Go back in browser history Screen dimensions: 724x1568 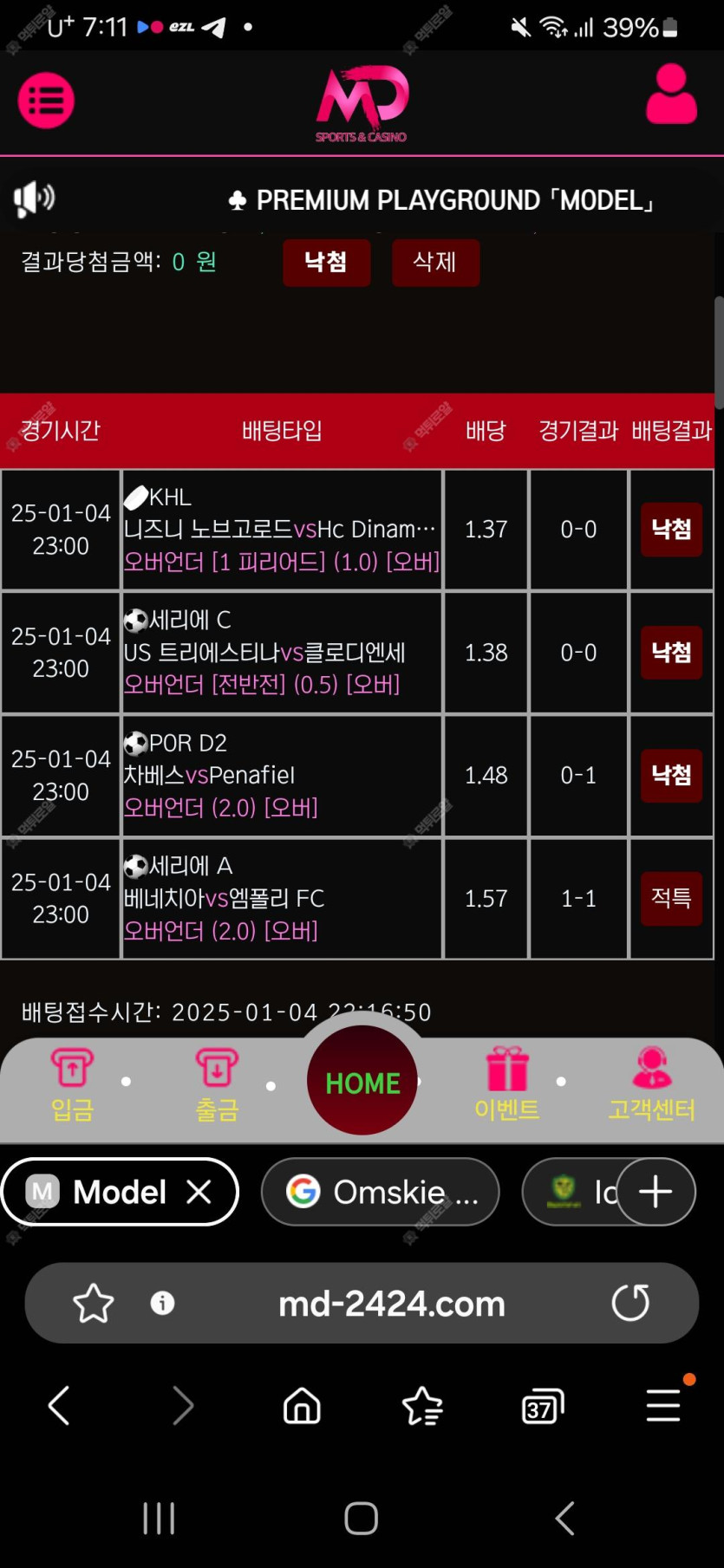click(x=59, y=1405)
